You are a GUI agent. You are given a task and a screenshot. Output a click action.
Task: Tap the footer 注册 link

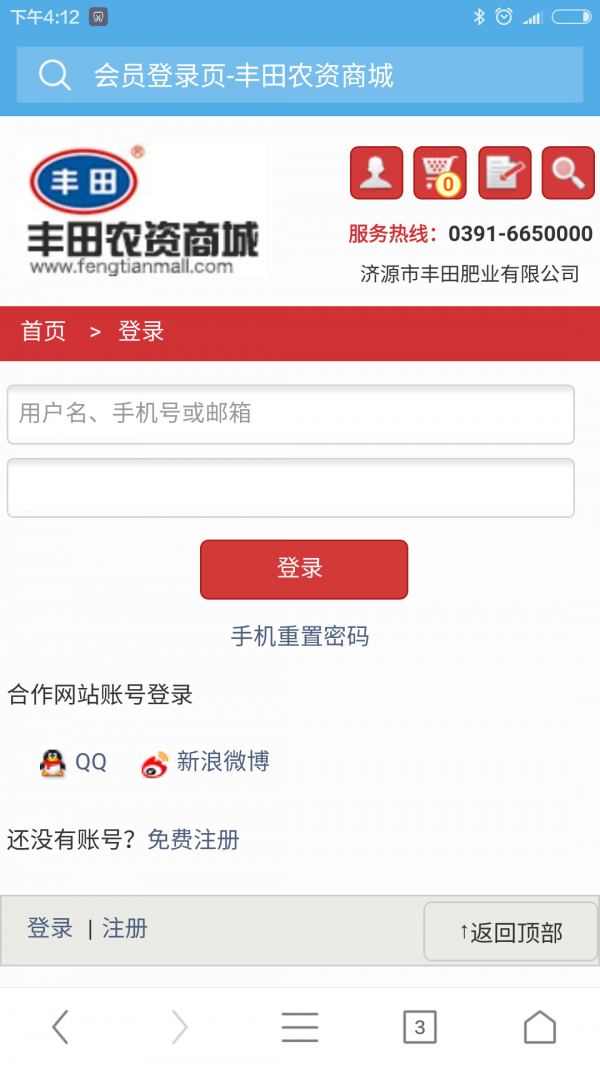point(125,929)
